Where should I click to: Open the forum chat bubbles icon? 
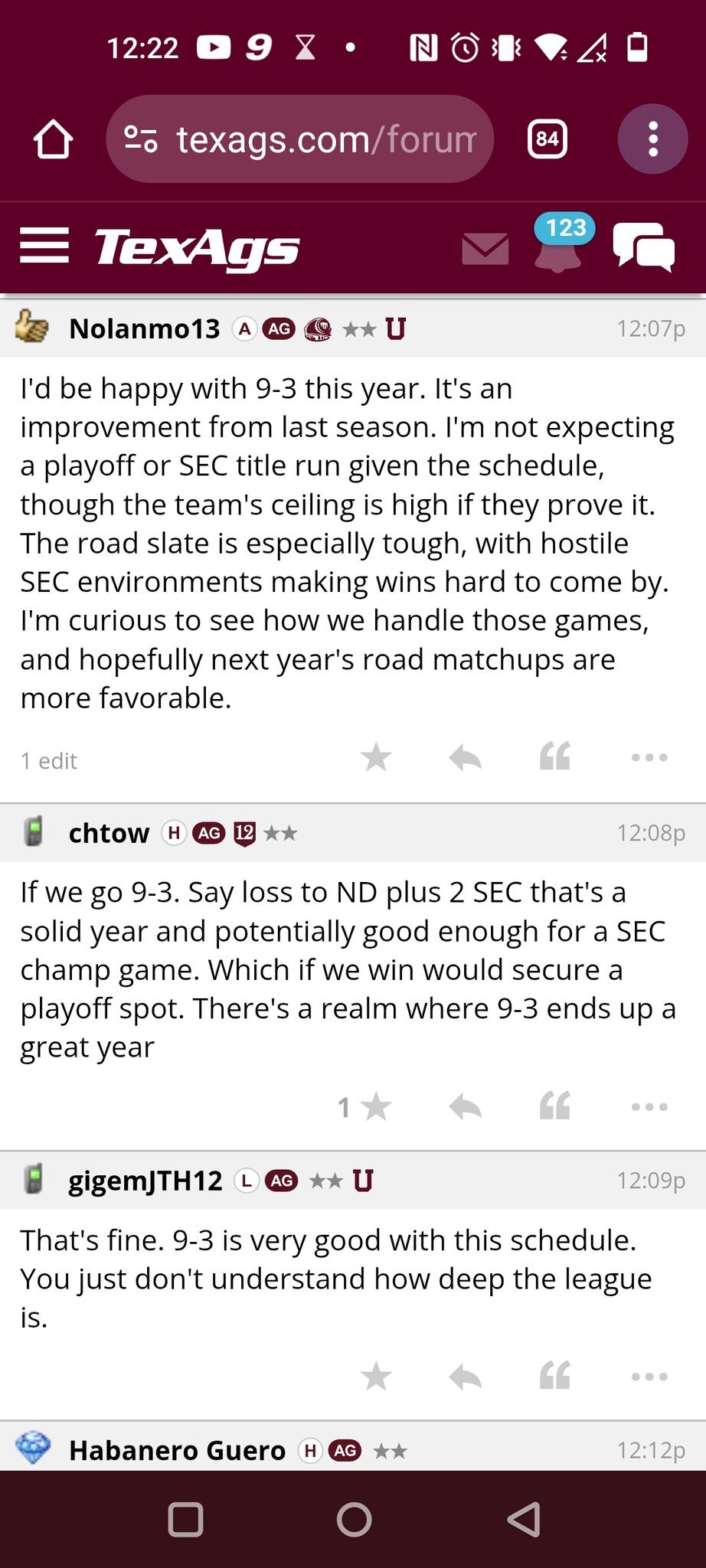point(644,247)
